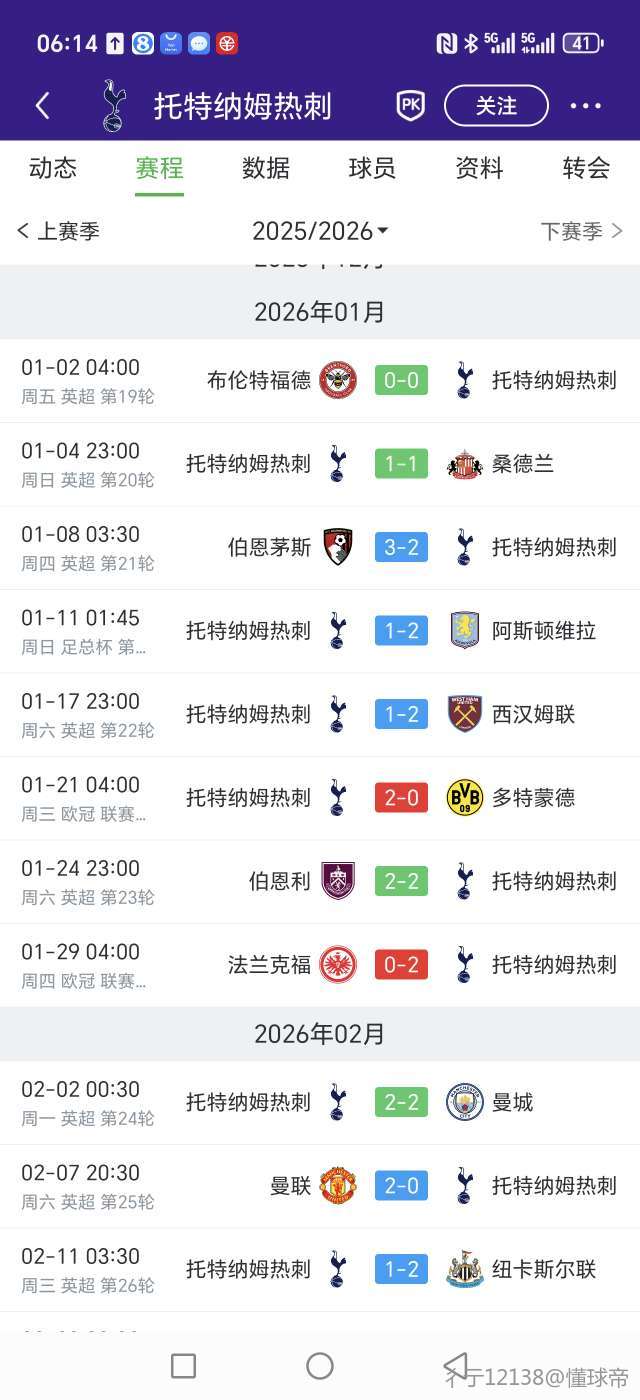Open the Tottenham vs 桑德兰 1-1 match
The width and height of the screenshot is (640, 1400).
(x=401, y=464)
